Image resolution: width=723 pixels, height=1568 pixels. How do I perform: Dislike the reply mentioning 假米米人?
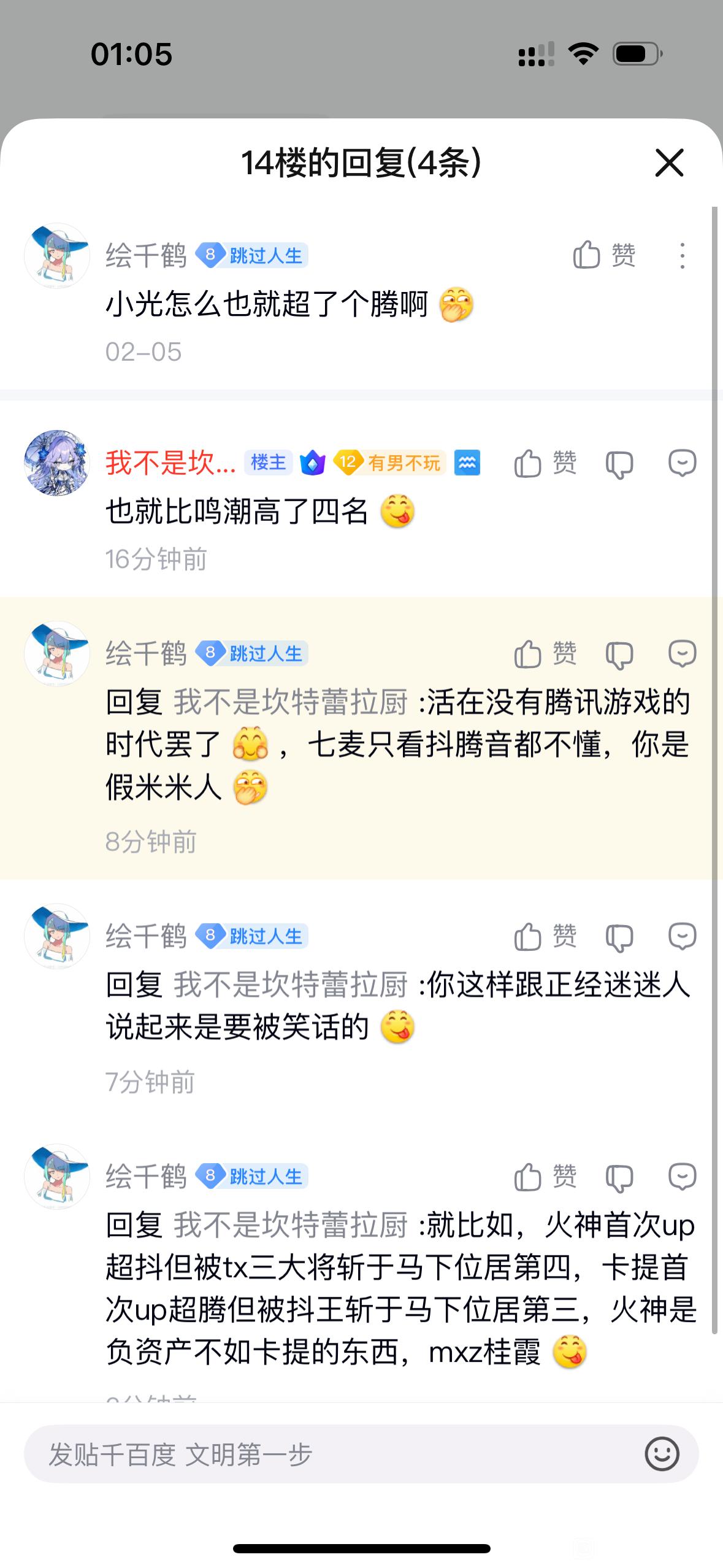(x=619, y=655)
